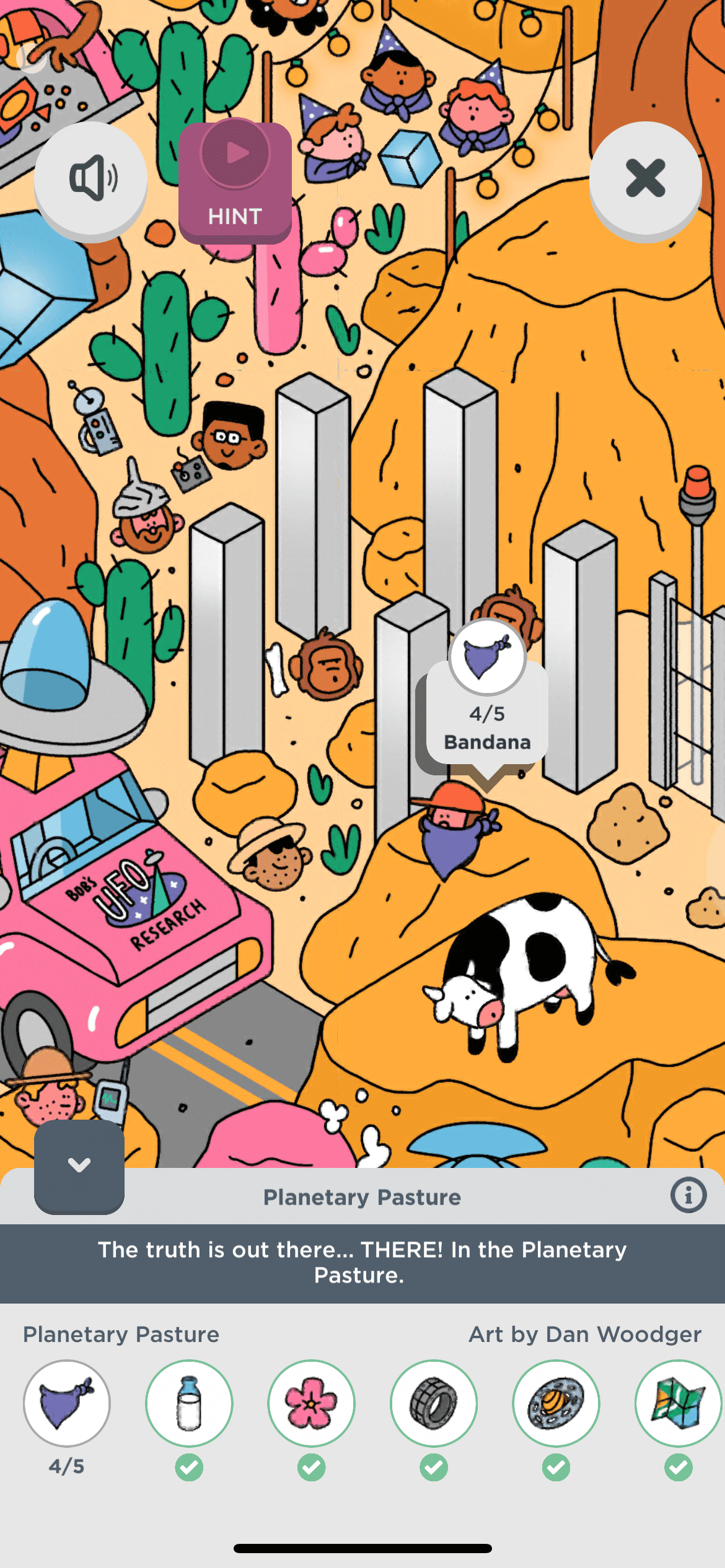This screenshot has height=1568, width=725.
Task: Collapse the bottom panel with the chevron
Action: [79, 1165]
